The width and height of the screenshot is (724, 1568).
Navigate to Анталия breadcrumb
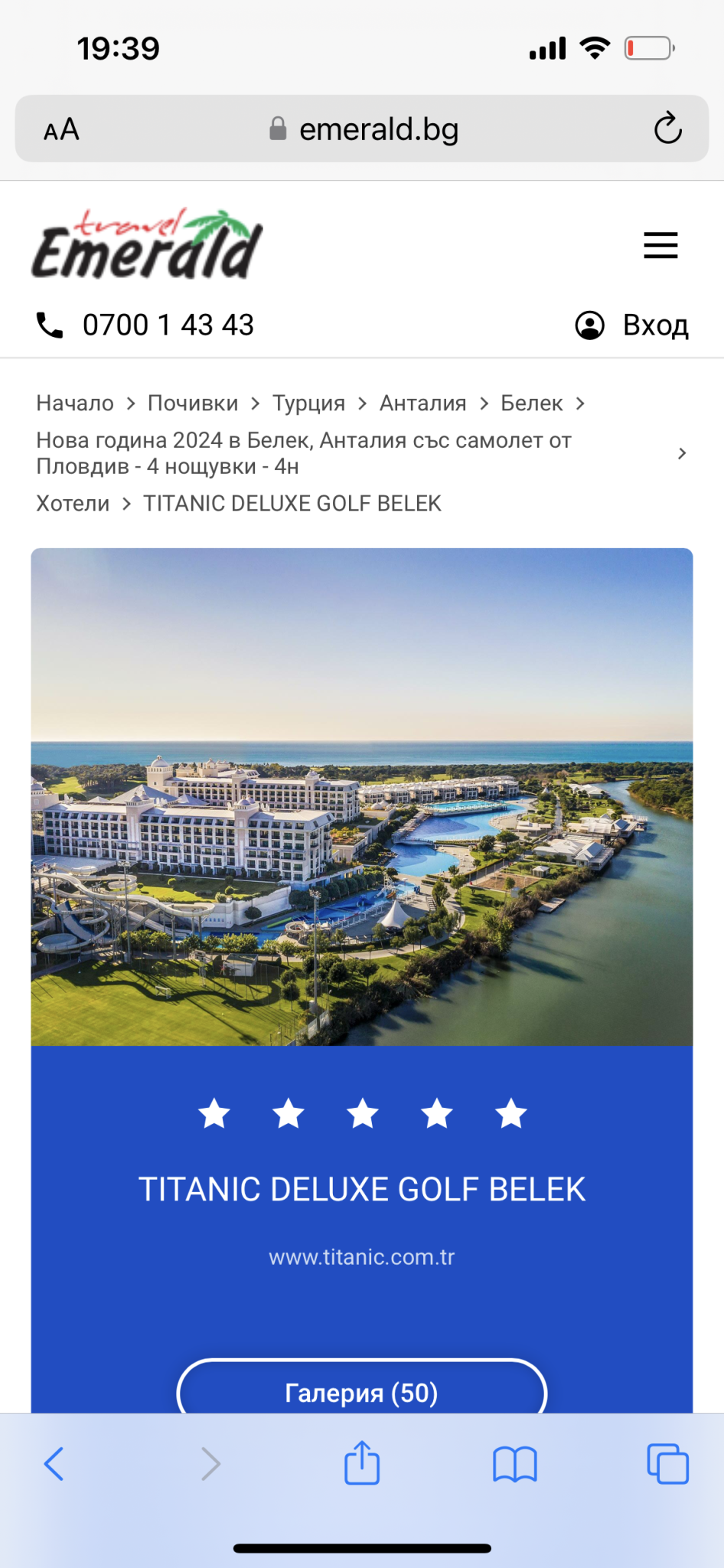pos(423,403)
